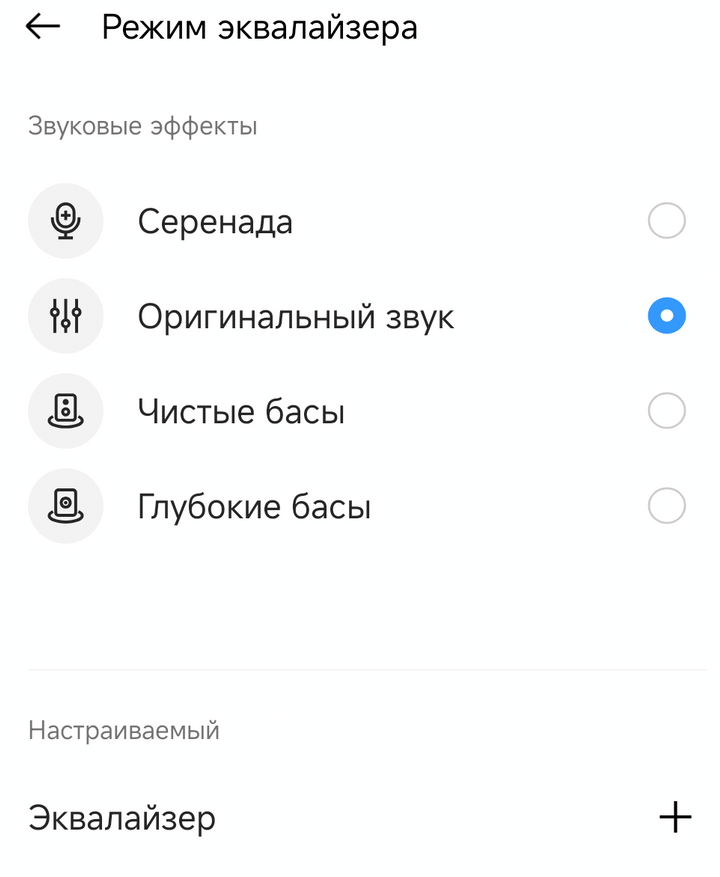Choose Оригинальный звук radio button

click(666, 317)
